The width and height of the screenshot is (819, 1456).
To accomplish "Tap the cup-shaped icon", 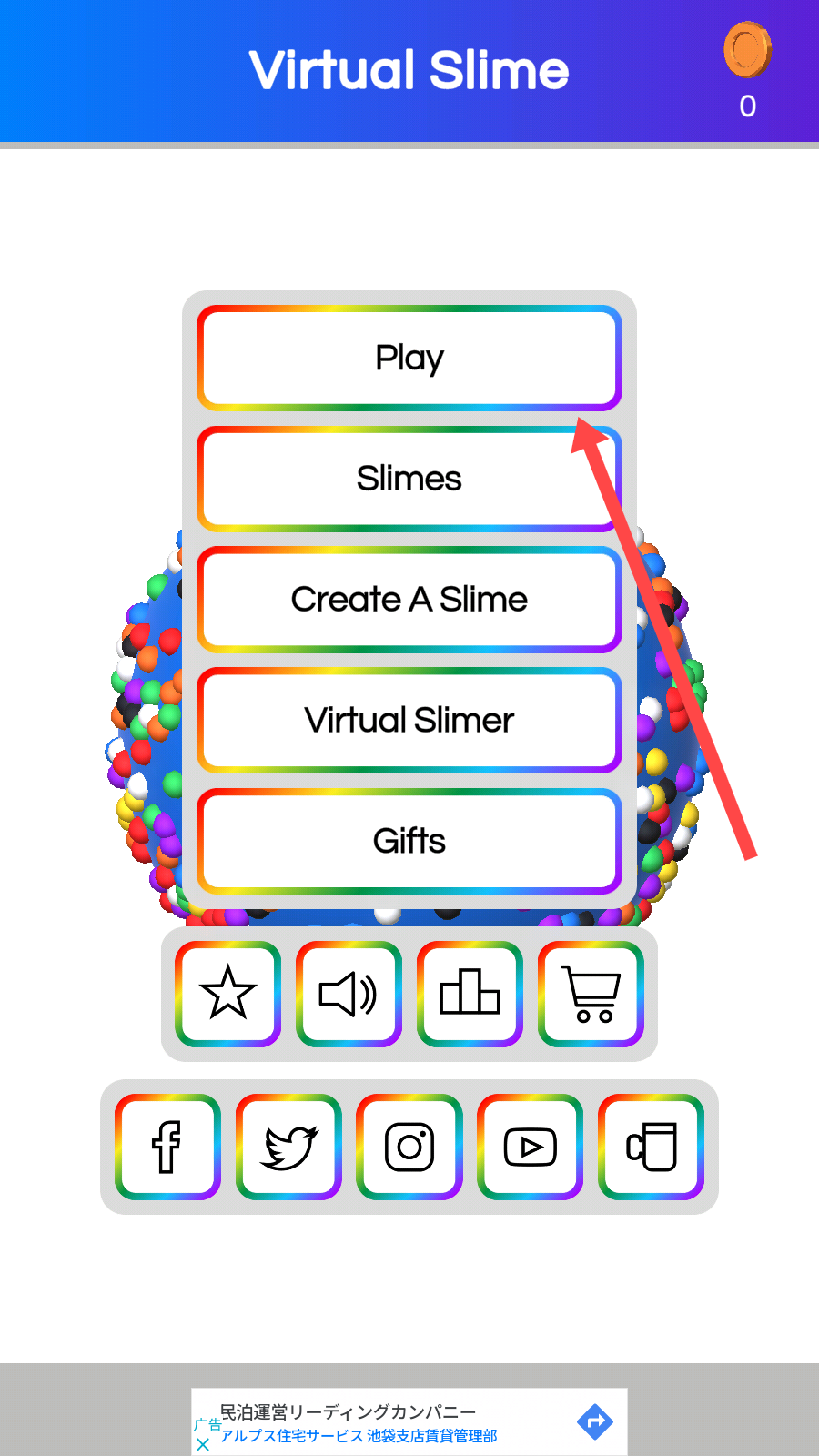I will pyautogui.click(x=652, y=1147).
